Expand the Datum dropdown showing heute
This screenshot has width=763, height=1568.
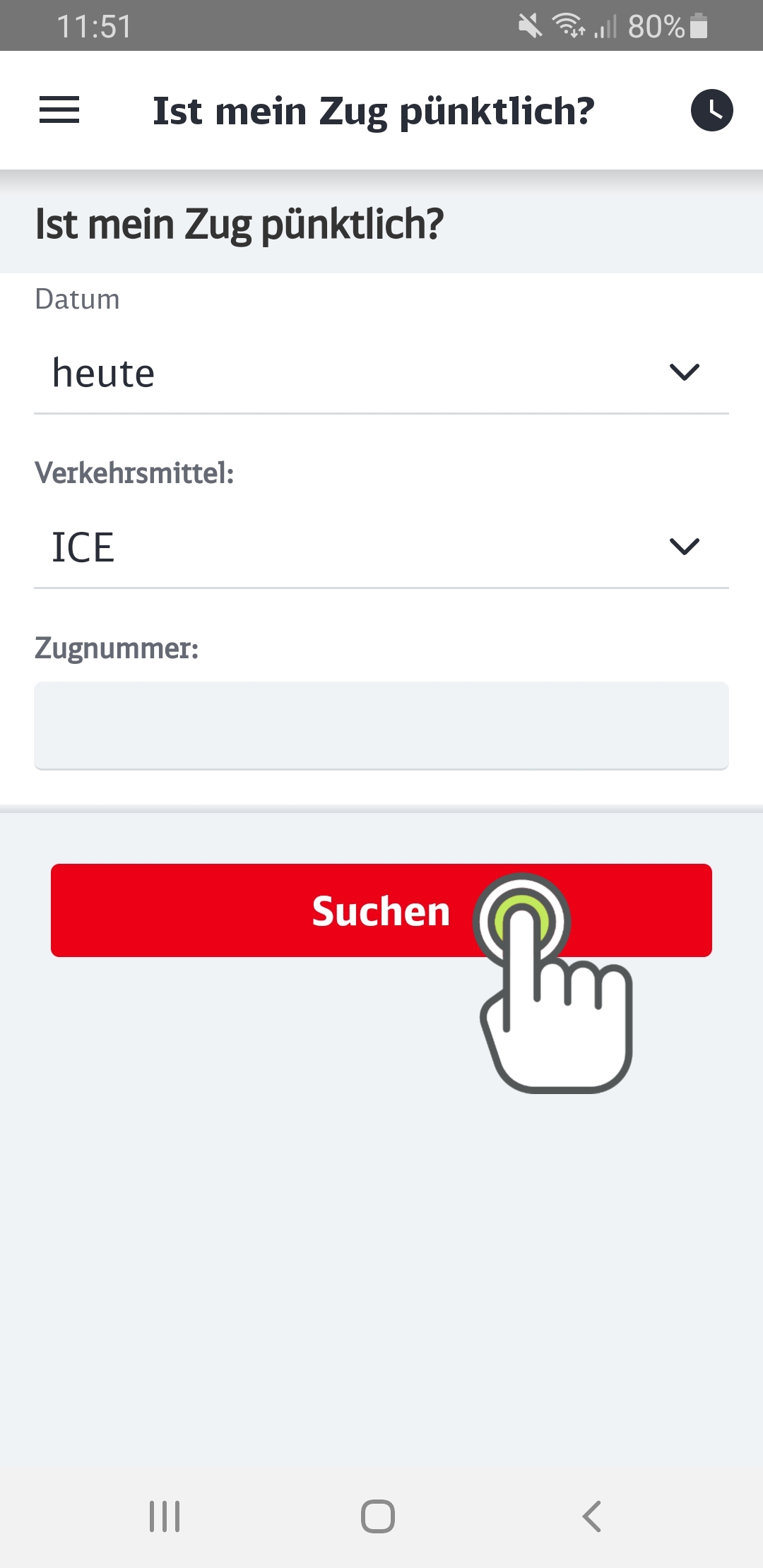click(x=381, y=373)
